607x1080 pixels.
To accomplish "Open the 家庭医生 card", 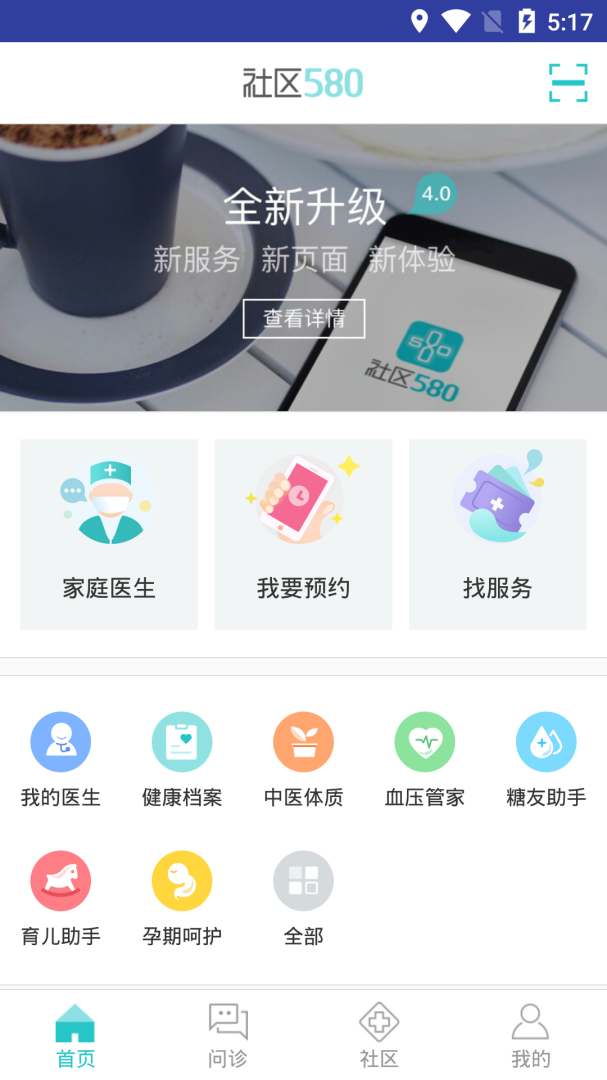I will click(109, 534).
